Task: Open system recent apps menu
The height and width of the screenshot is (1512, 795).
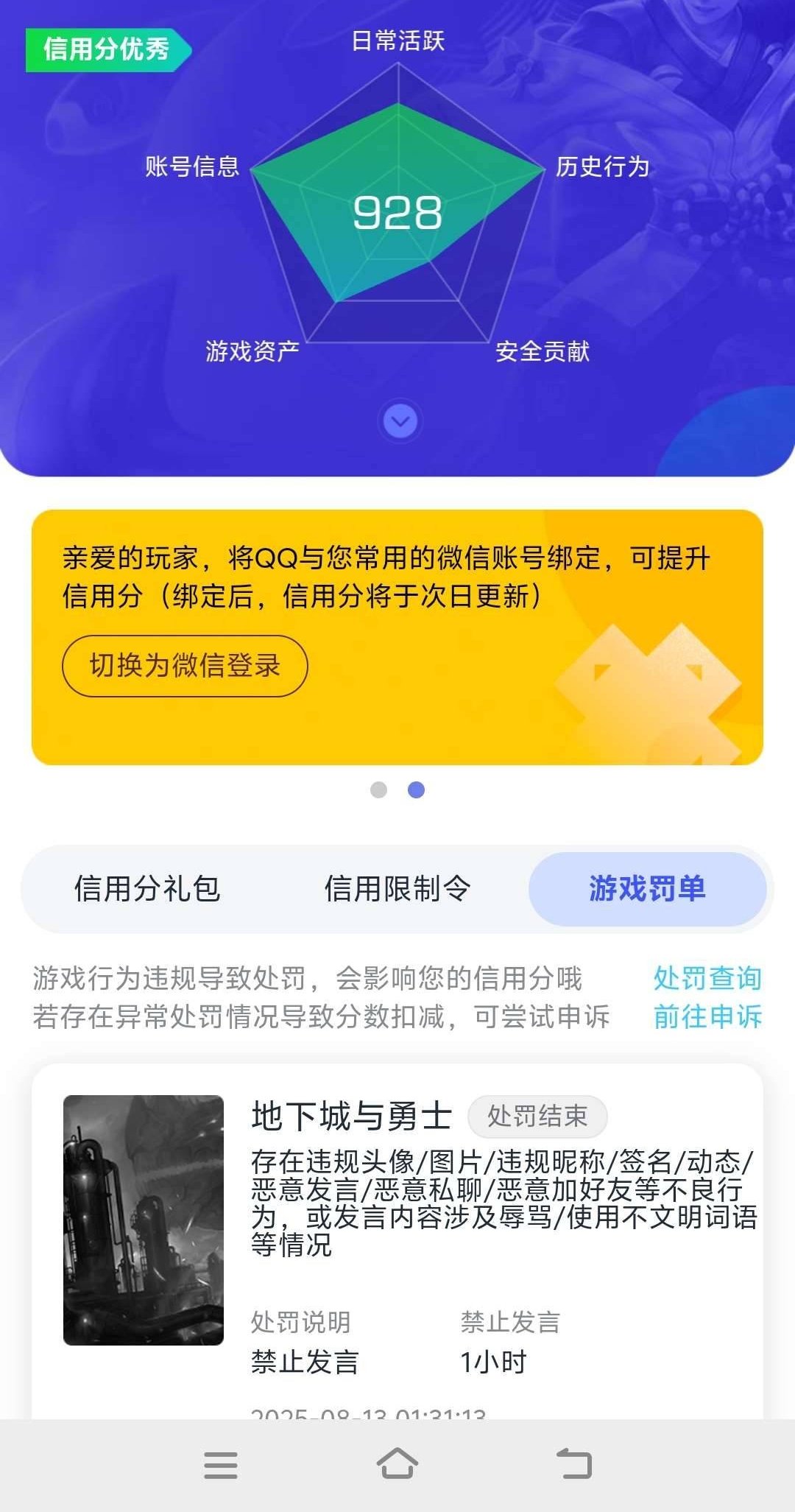Action: pyautogui.click(x=221, y=1465)
